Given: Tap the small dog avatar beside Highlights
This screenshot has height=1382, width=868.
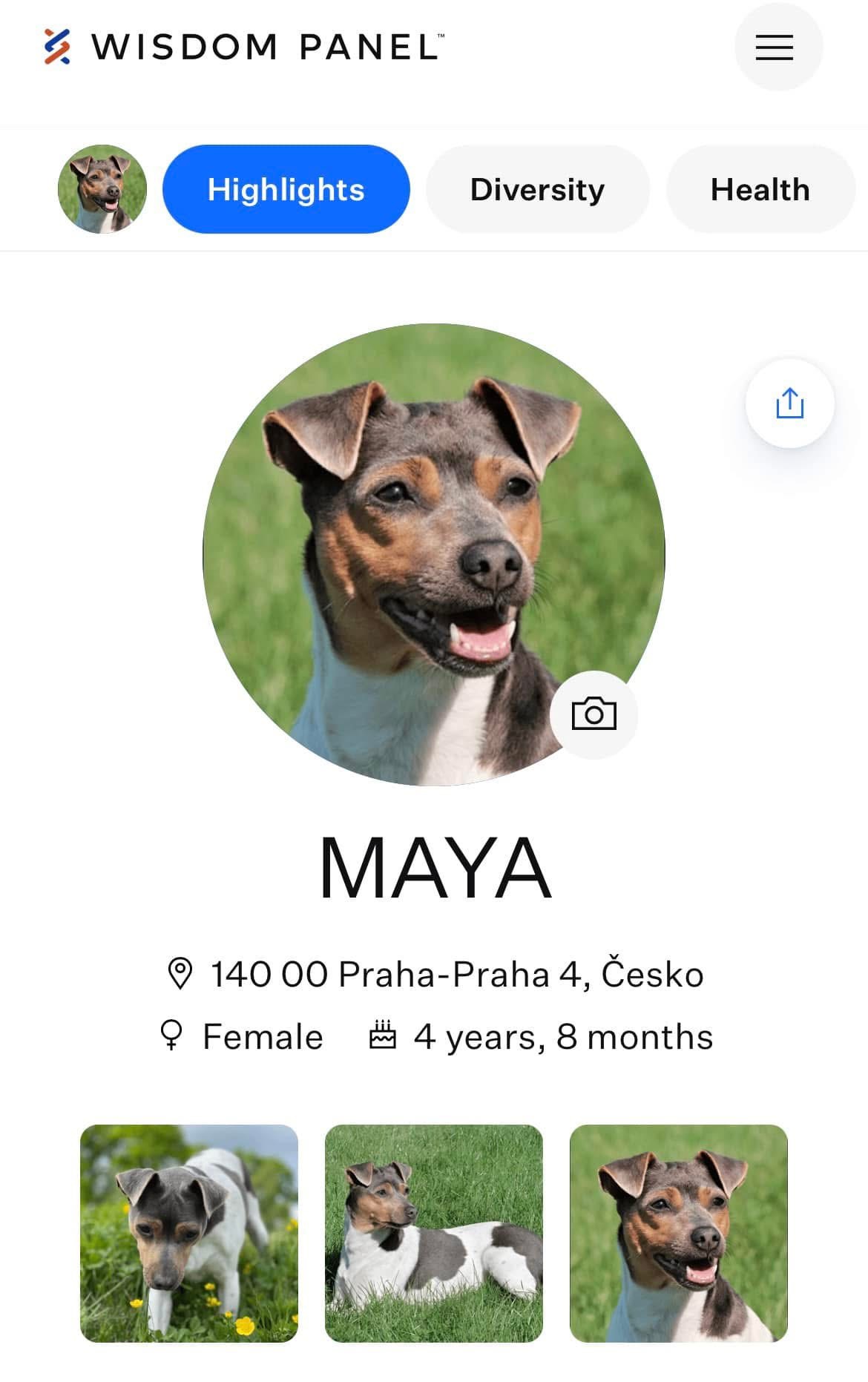Looking at the screenshot, I should coord(102,189).
